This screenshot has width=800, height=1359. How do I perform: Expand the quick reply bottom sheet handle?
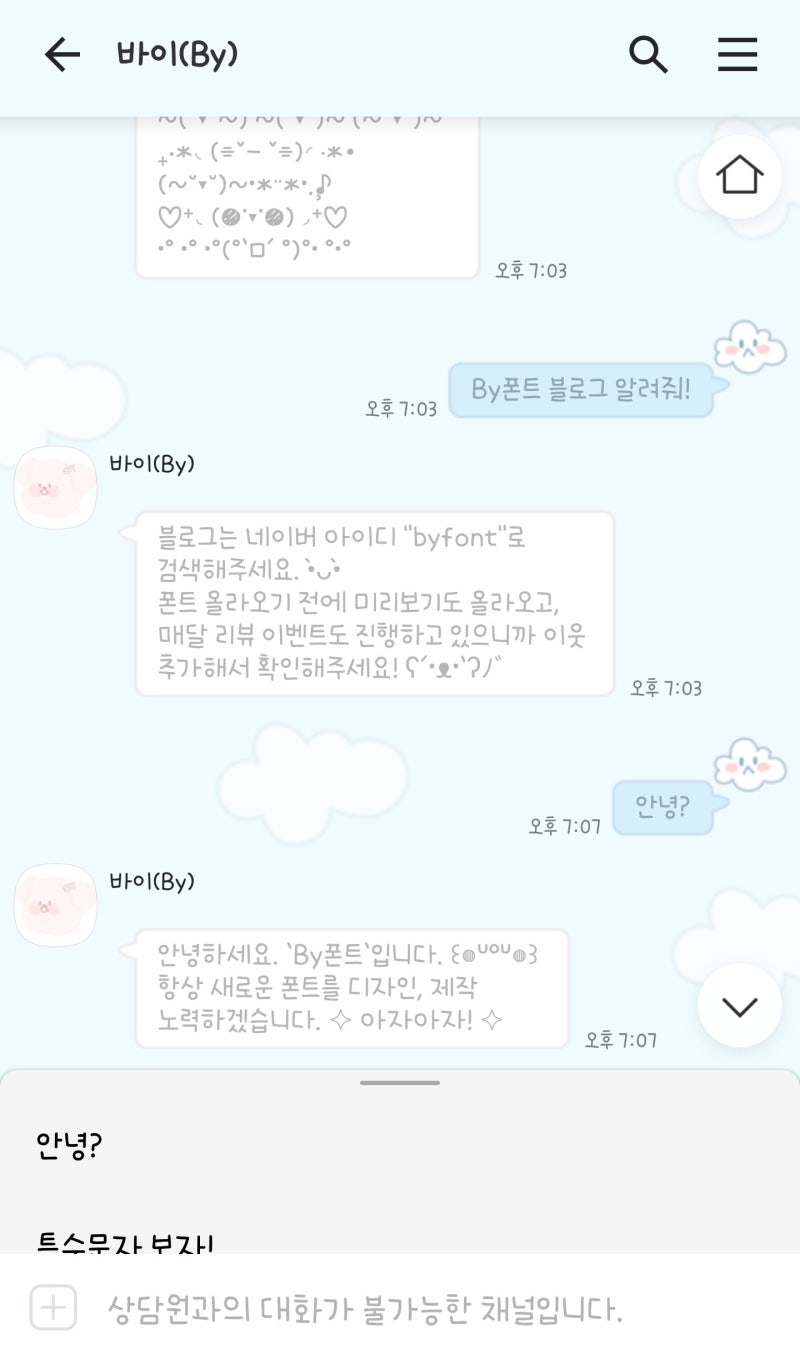point(399,1082)
